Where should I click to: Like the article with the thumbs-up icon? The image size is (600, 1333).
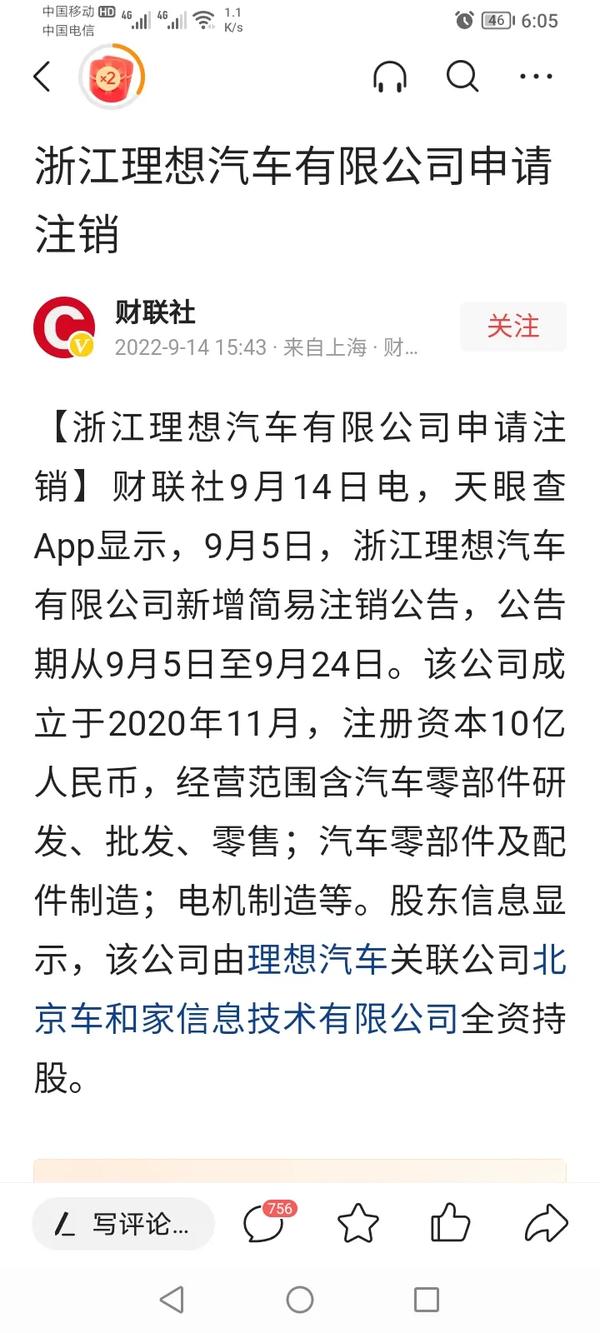(x=450, y=1222)
